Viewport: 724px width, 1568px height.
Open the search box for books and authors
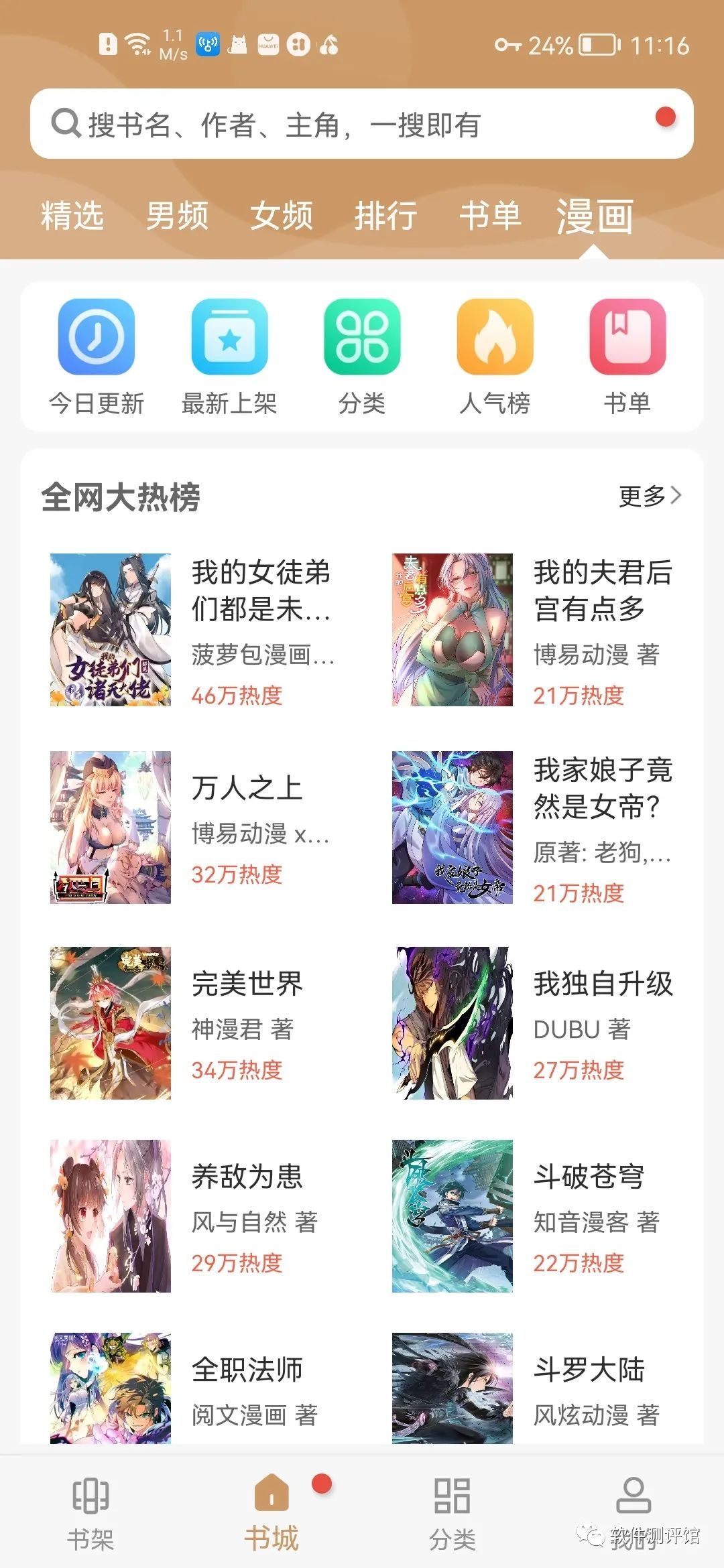[x=335, y=124]
